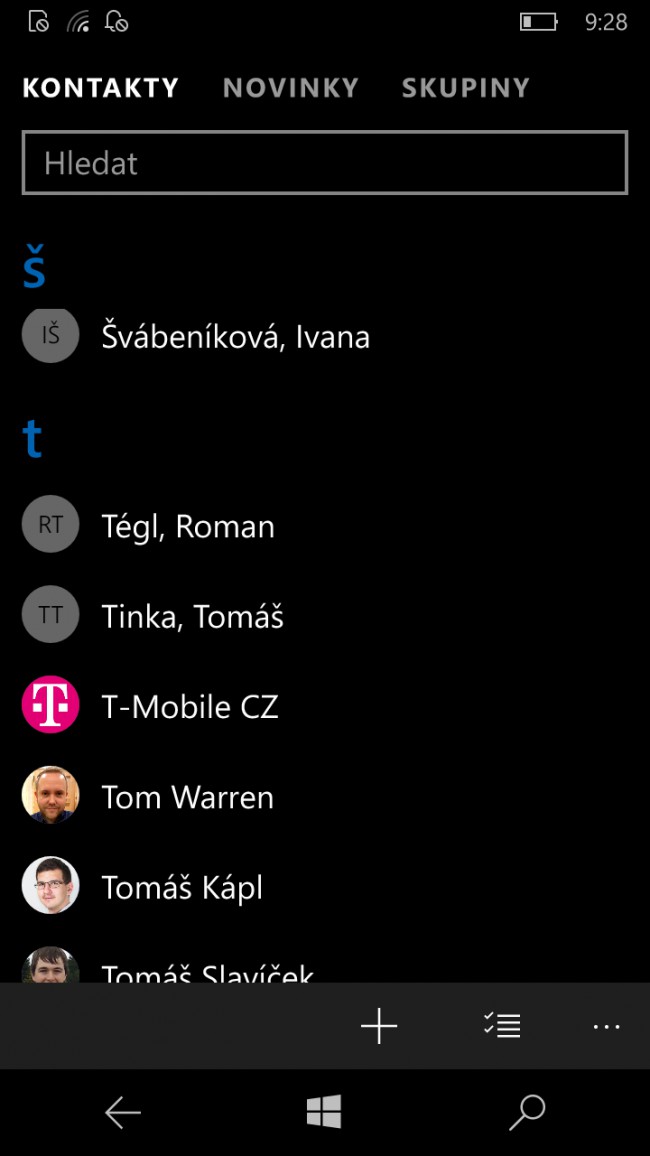Open contact Tégl, Roman
The width and height of the screenshot is (650, 1156).
point(187,527)
